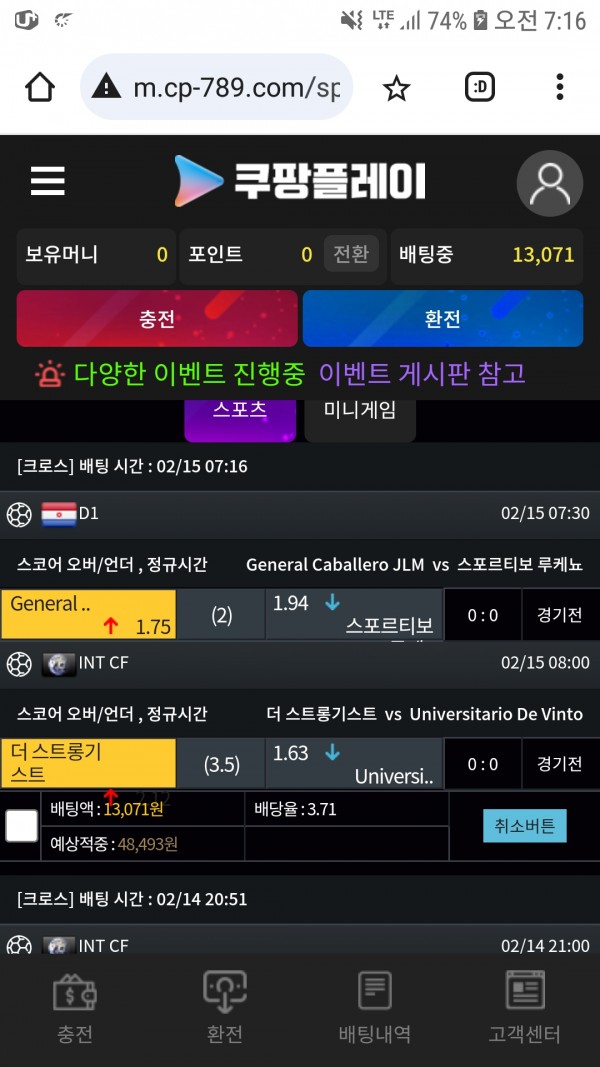Viewport: 600px width, 1067px height.
Task: Bookmark this page with the star
Action: (396, 88)
